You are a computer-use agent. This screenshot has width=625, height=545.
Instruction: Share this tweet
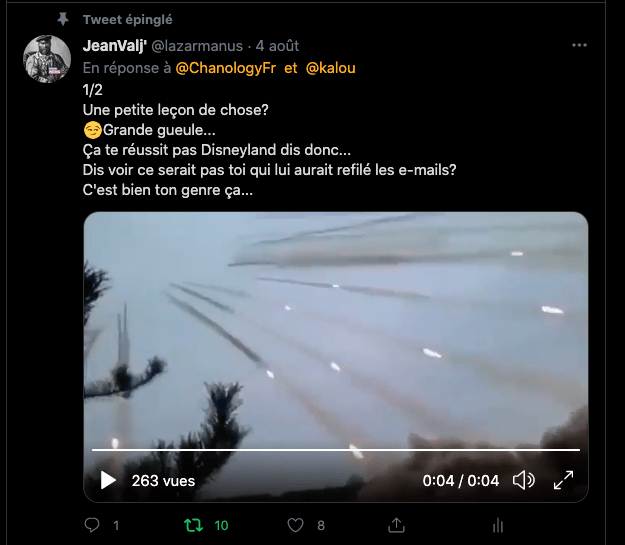pyautogui.click(x=397, y=525)
